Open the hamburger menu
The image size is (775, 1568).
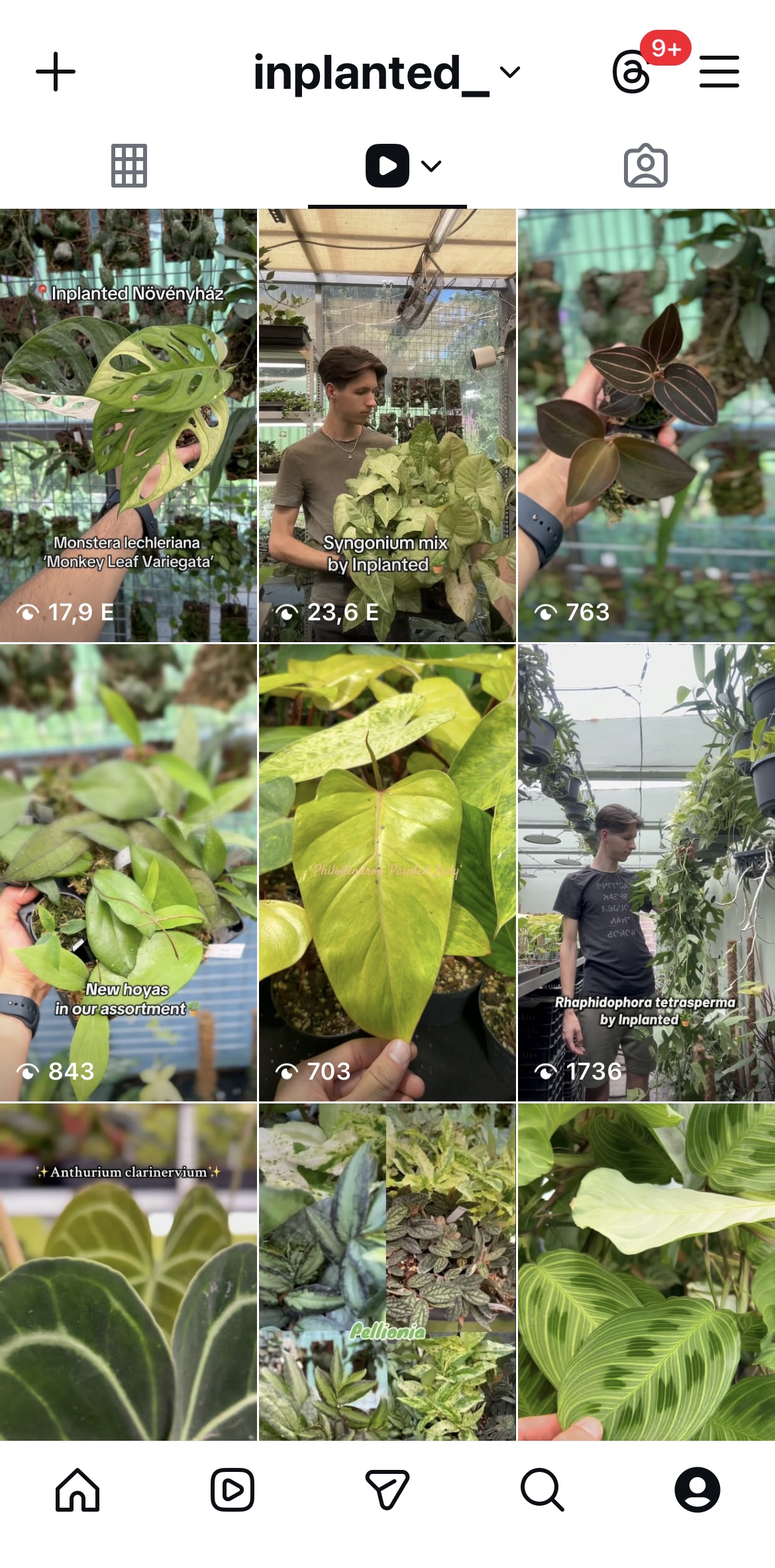[719, 72]
